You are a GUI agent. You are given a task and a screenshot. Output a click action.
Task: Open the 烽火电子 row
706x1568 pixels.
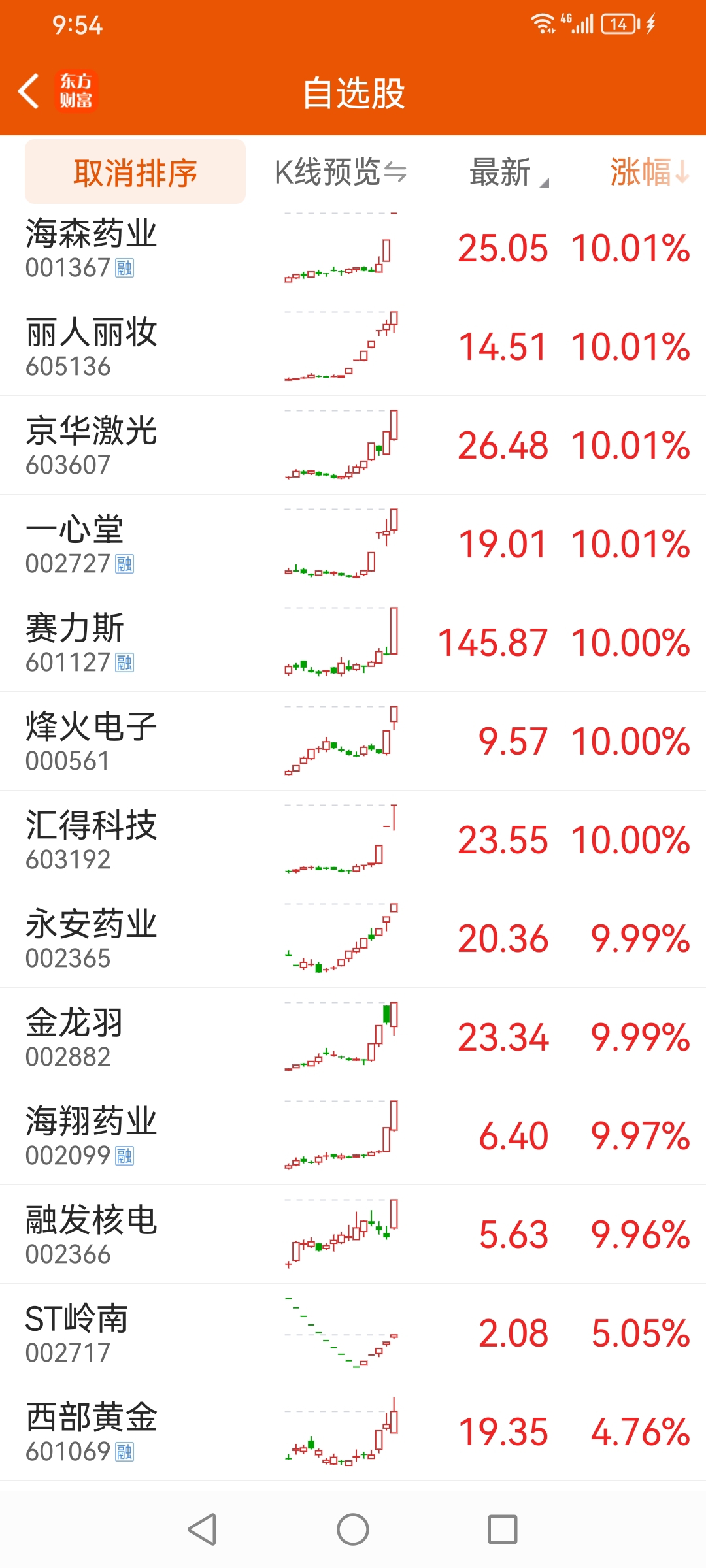pyautogui.click(x=353, y=742)
